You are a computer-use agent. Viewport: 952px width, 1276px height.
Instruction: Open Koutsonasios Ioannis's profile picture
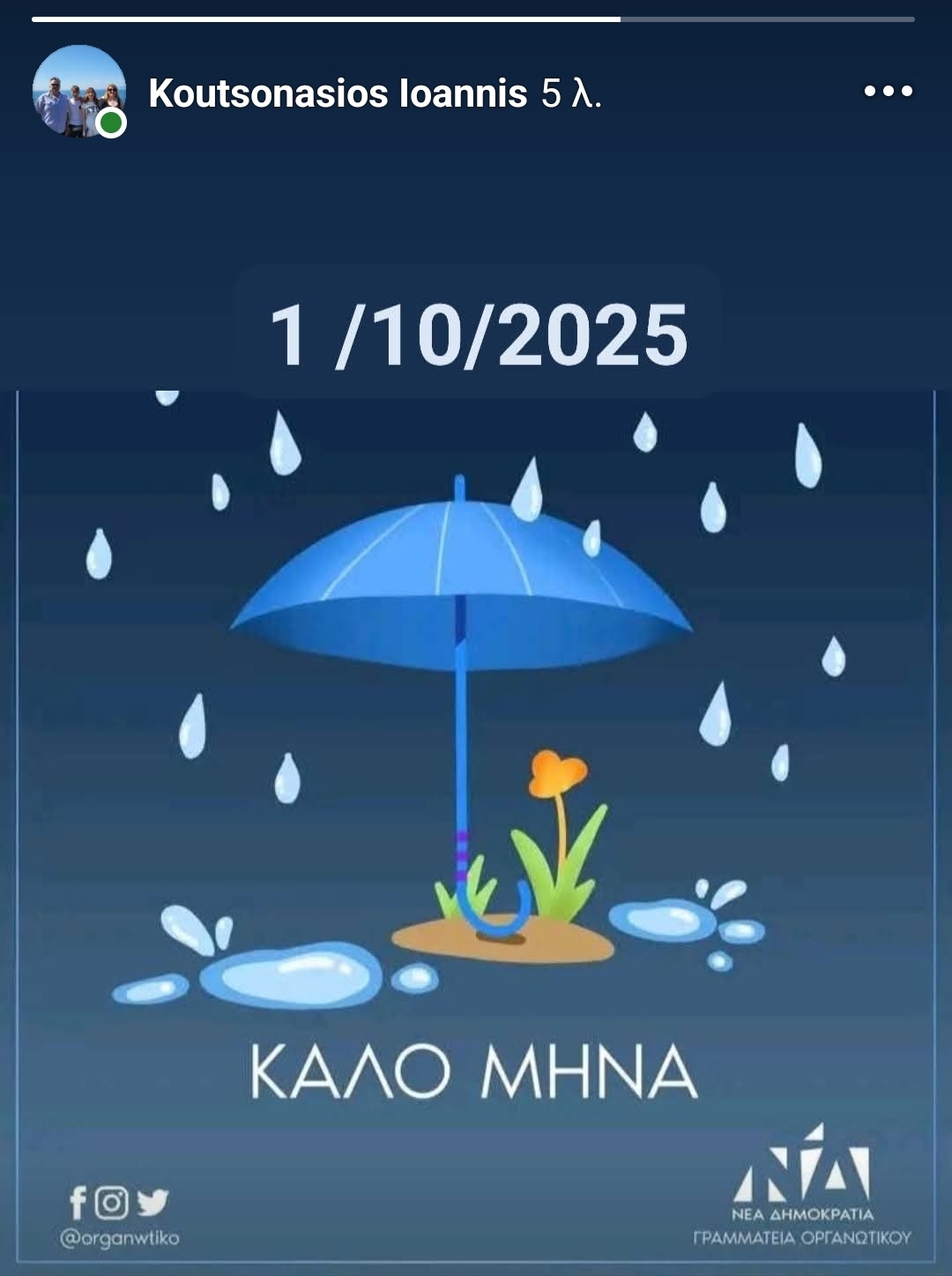point(78,92)
